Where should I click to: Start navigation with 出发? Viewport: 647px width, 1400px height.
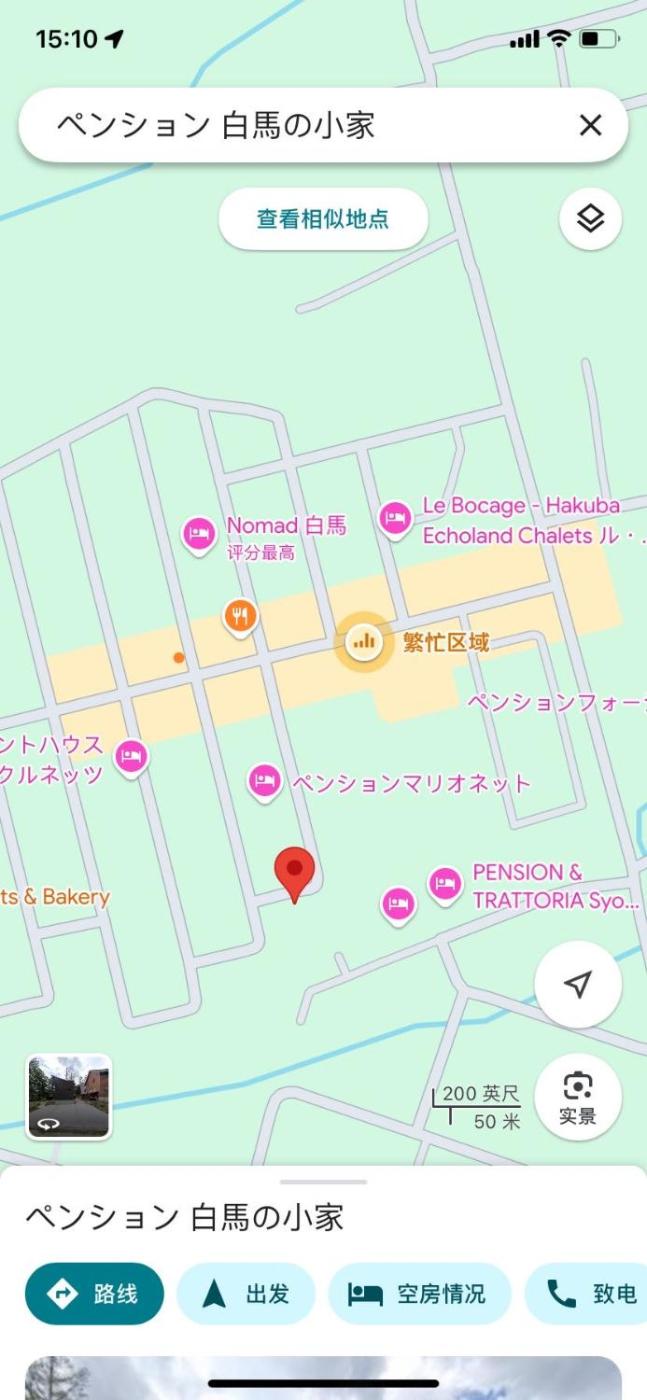point(246,1294)
